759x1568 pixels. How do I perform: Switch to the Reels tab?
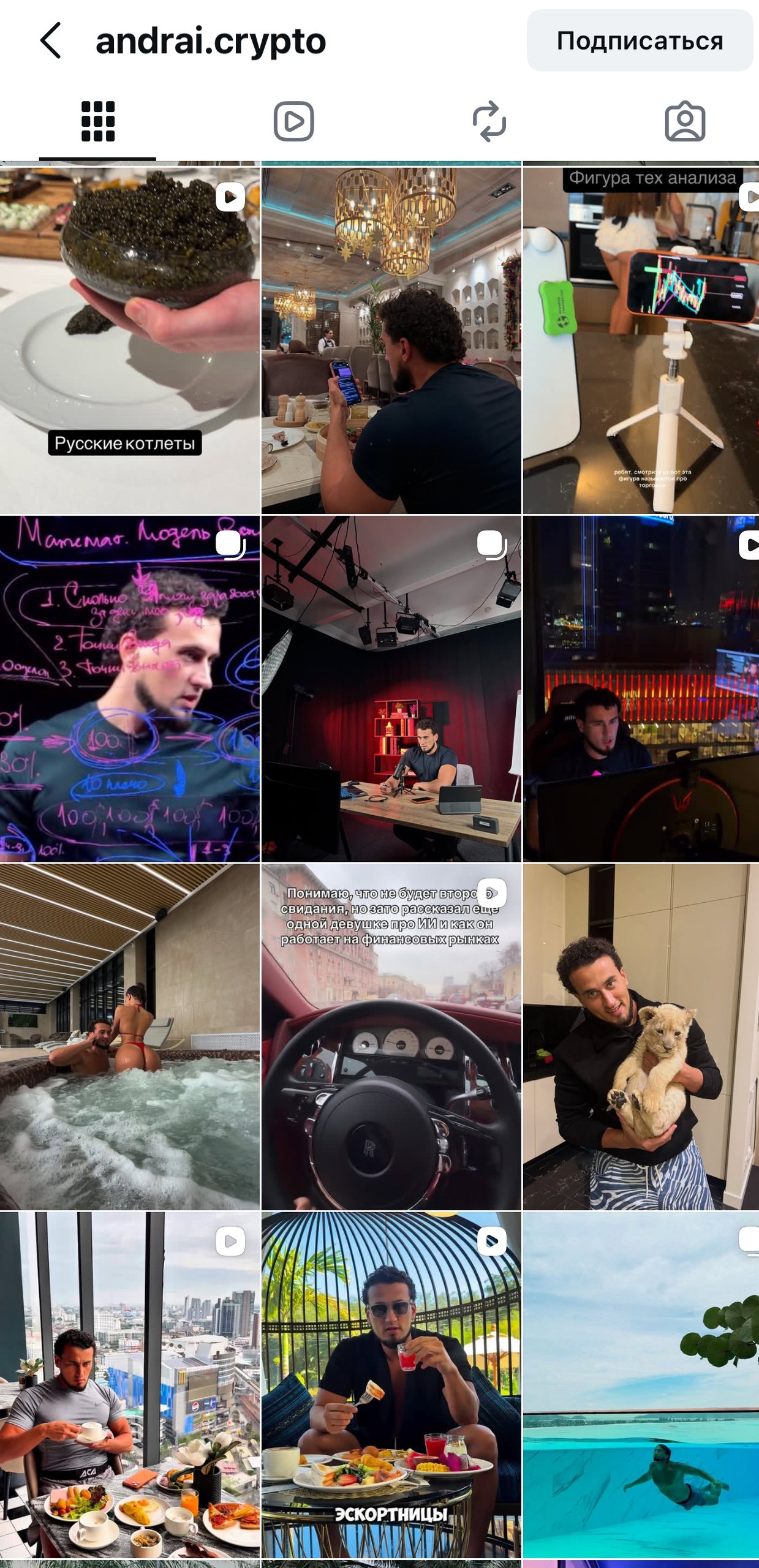pos(293,121)
